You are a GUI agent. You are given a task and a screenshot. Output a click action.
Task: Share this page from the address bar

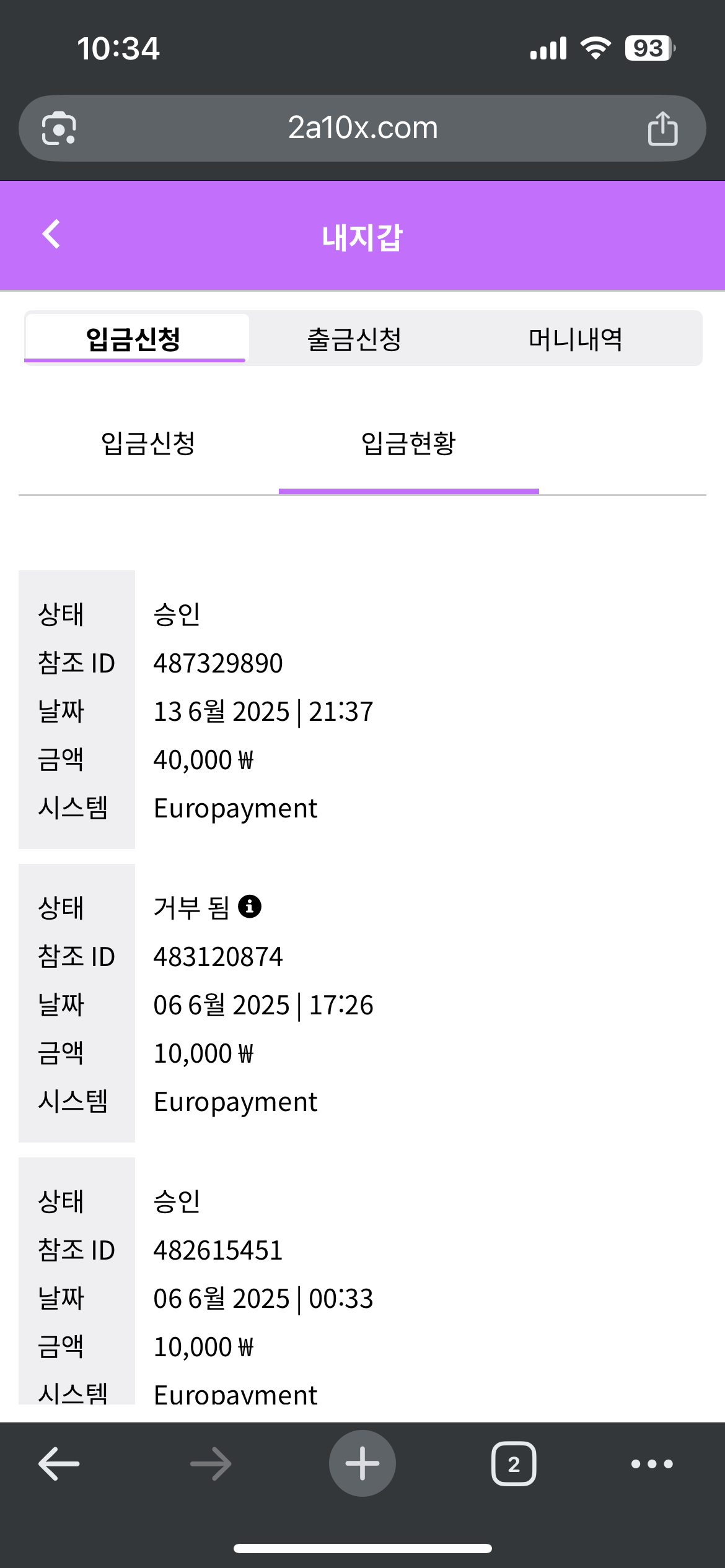662,129
